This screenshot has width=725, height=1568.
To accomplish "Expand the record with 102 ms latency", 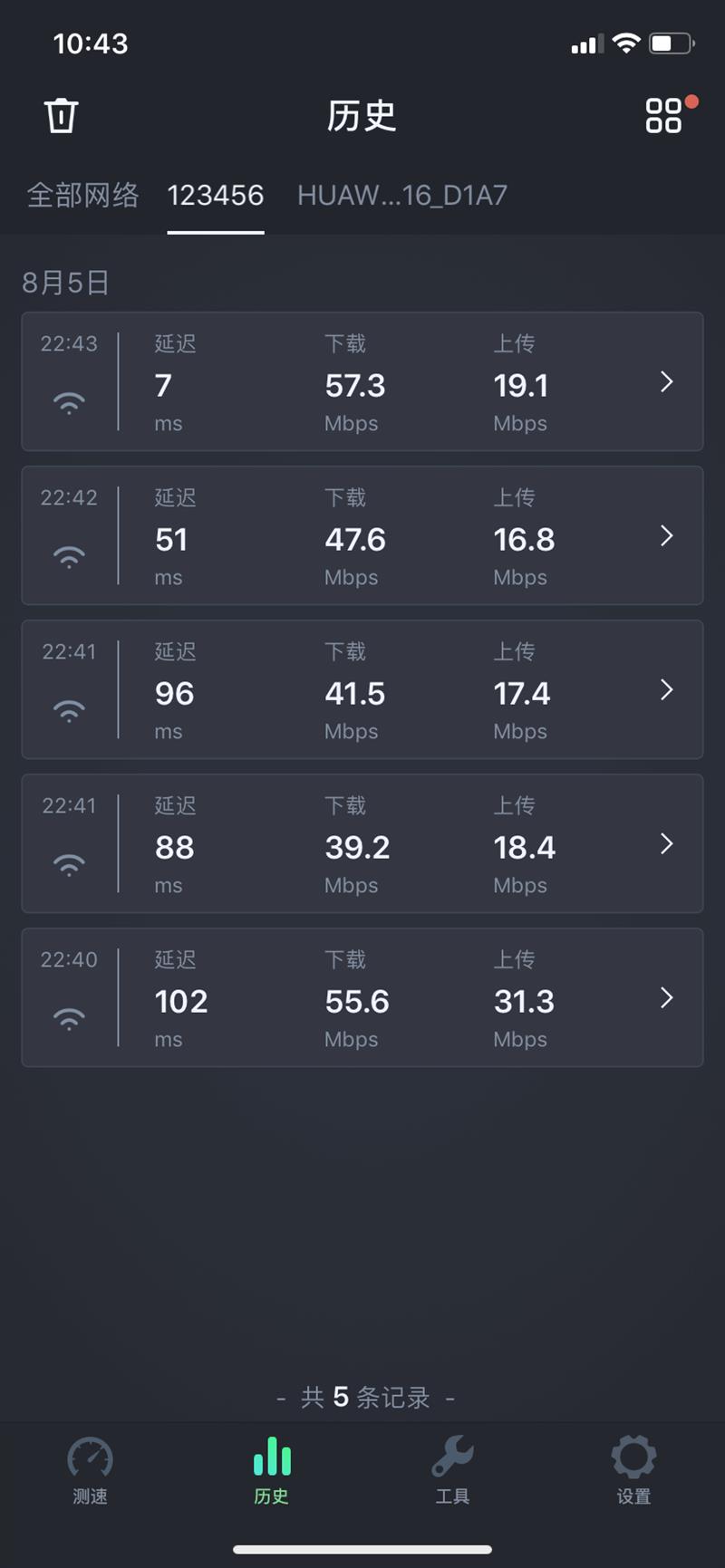I will [666, 997].
